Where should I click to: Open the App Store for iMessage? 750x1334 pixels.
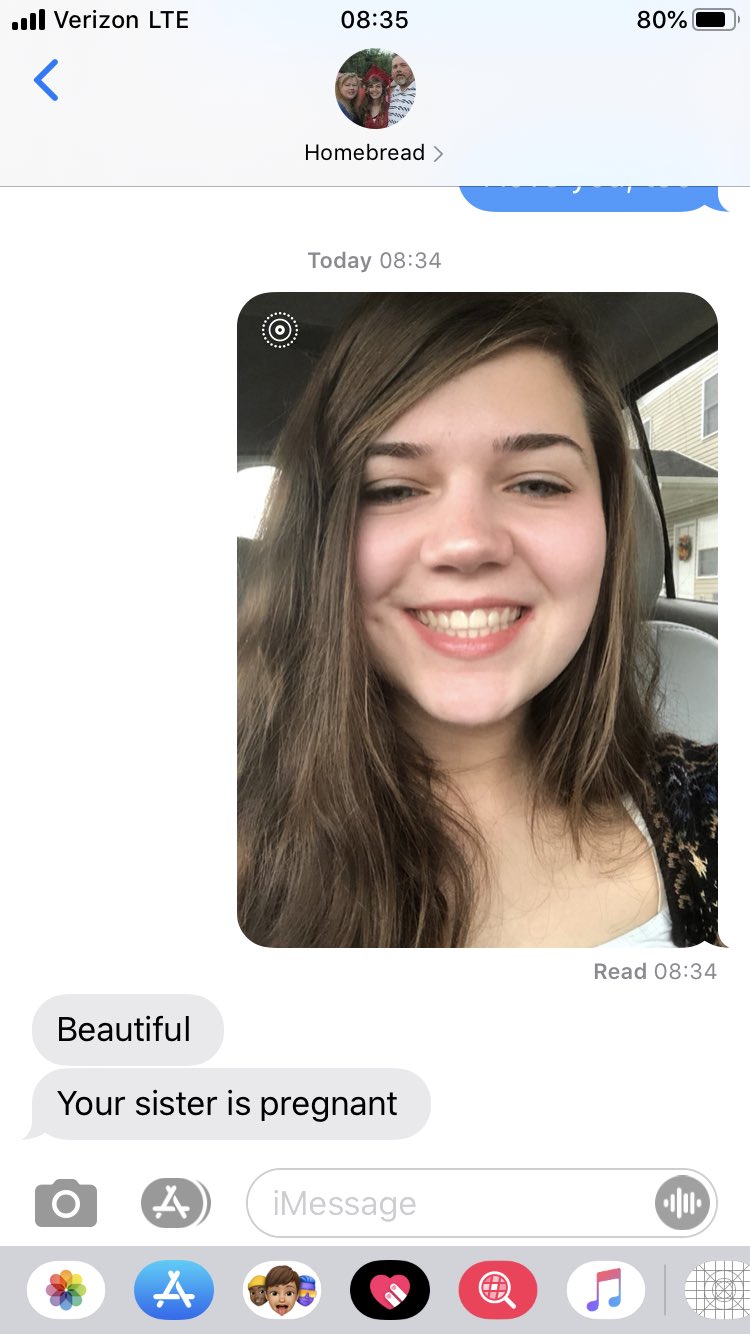(x=174, y=1290)
